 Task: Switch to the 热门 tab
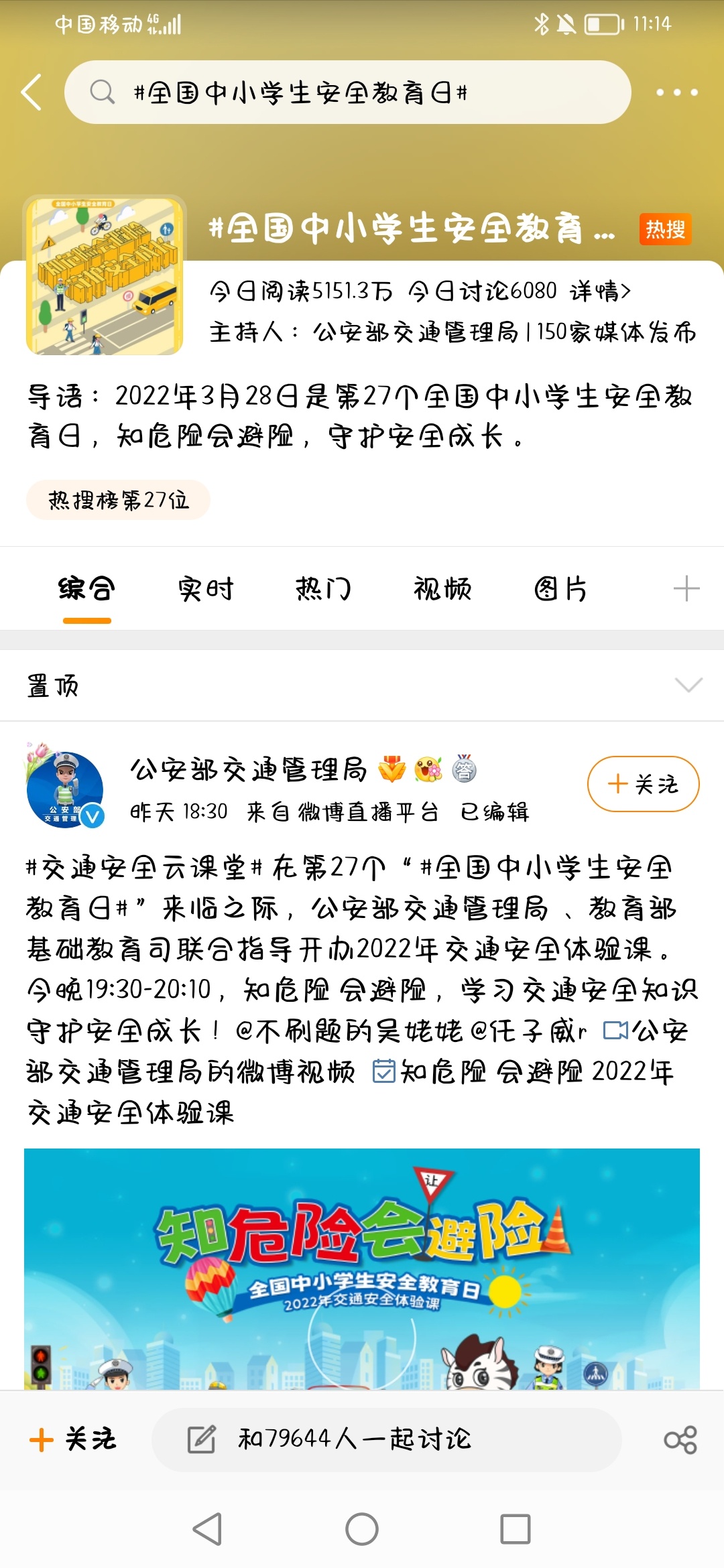pyautogui.click(x=323, y=590)
